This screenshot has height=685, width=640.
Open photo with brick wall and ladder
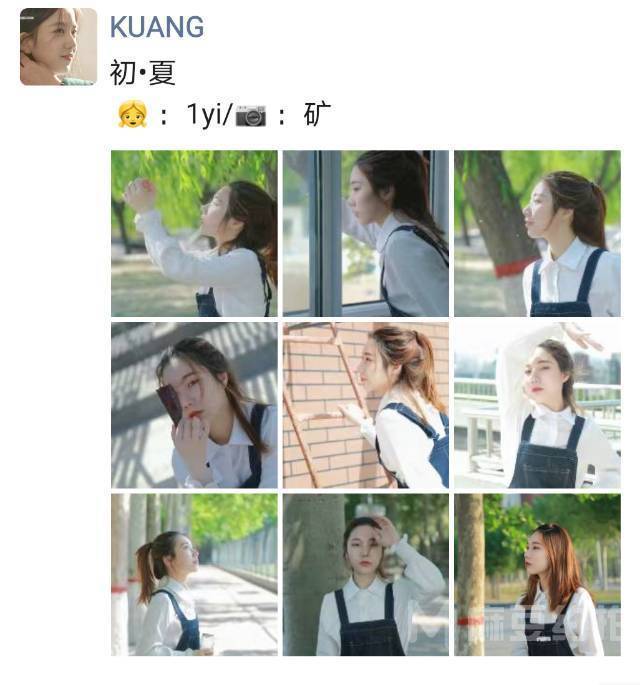[365, 404]
